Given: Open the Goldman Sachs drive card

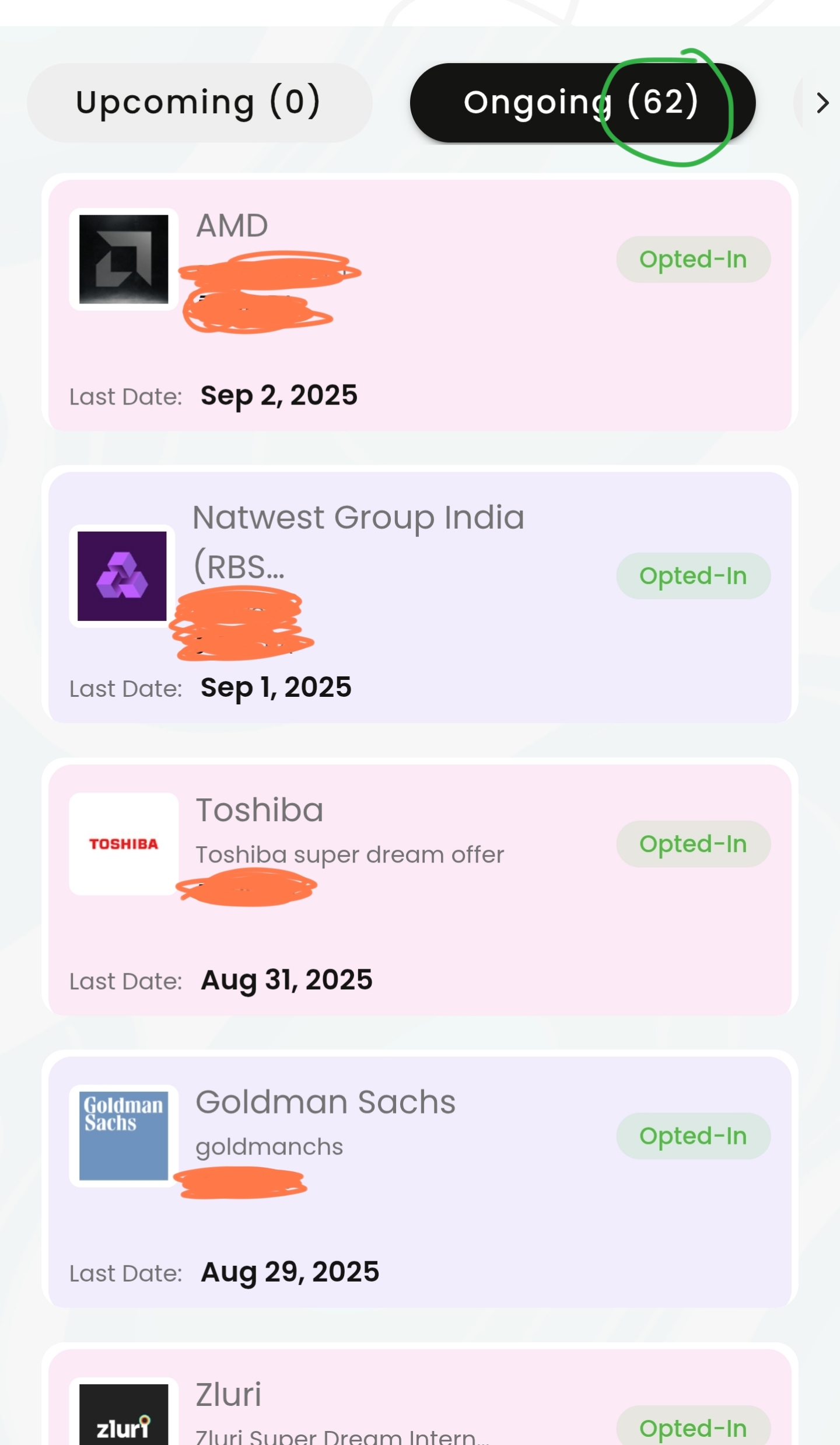Looking at the screenshot, I should (420, 1182).
